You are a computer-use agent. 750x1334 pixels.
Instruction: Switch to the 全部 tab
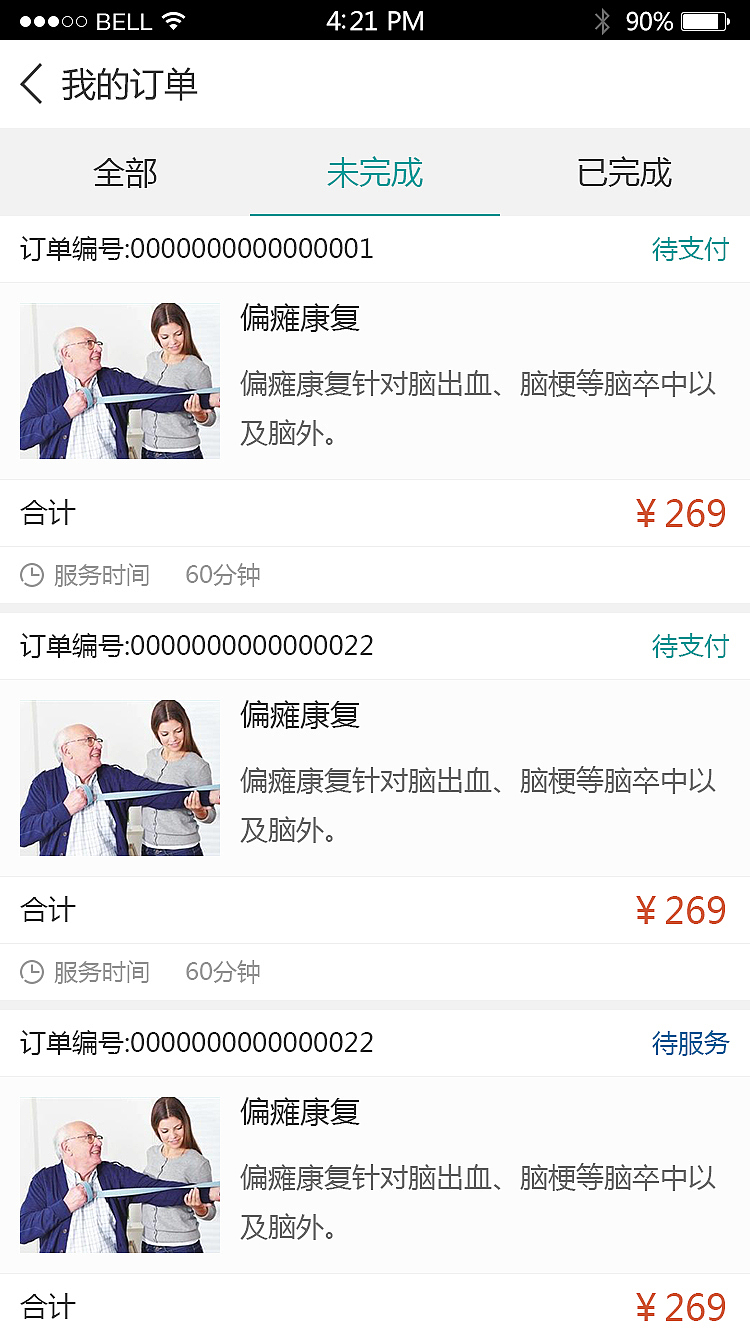point(124,172)
